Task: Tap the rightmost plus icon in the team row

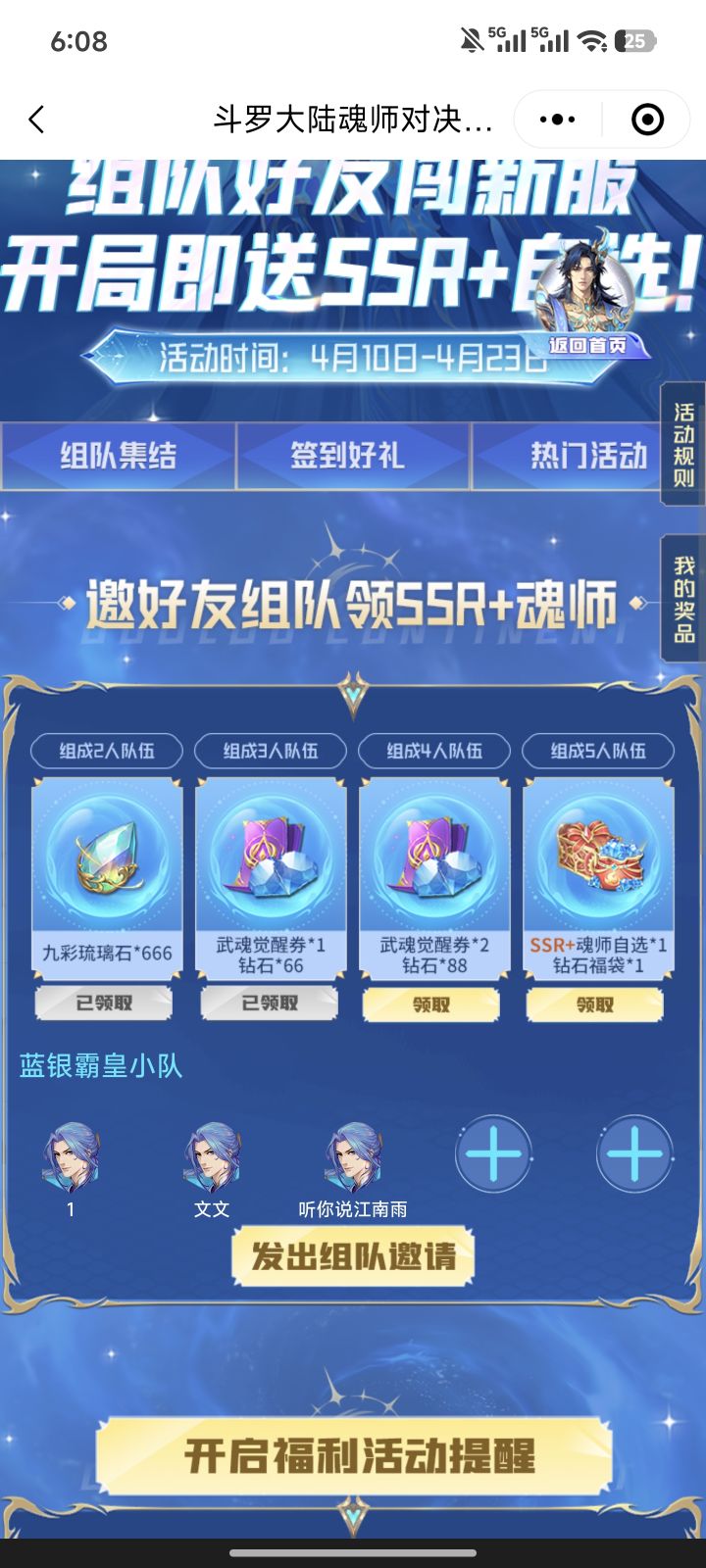Action: pos(633,1154)
